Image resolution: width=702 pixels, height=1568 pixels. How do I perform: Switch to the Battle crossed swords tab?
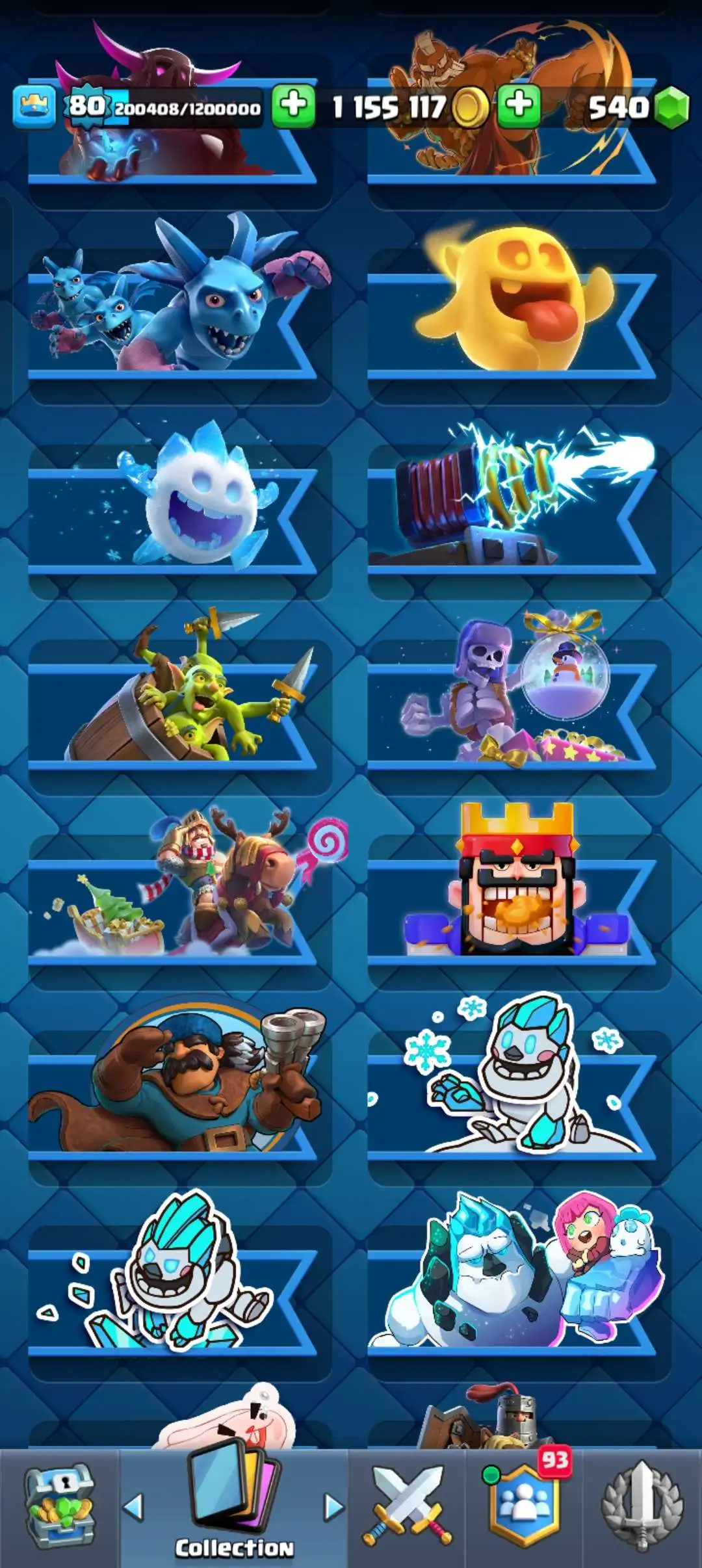tap(407, 1508)
